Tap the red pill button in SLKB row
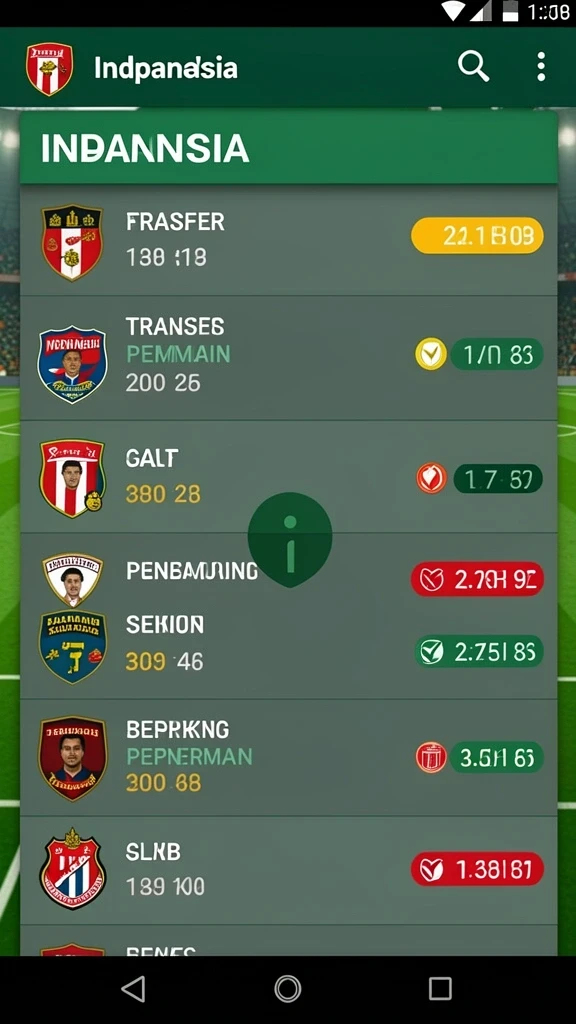576x1024 pixels. point(477,869)
